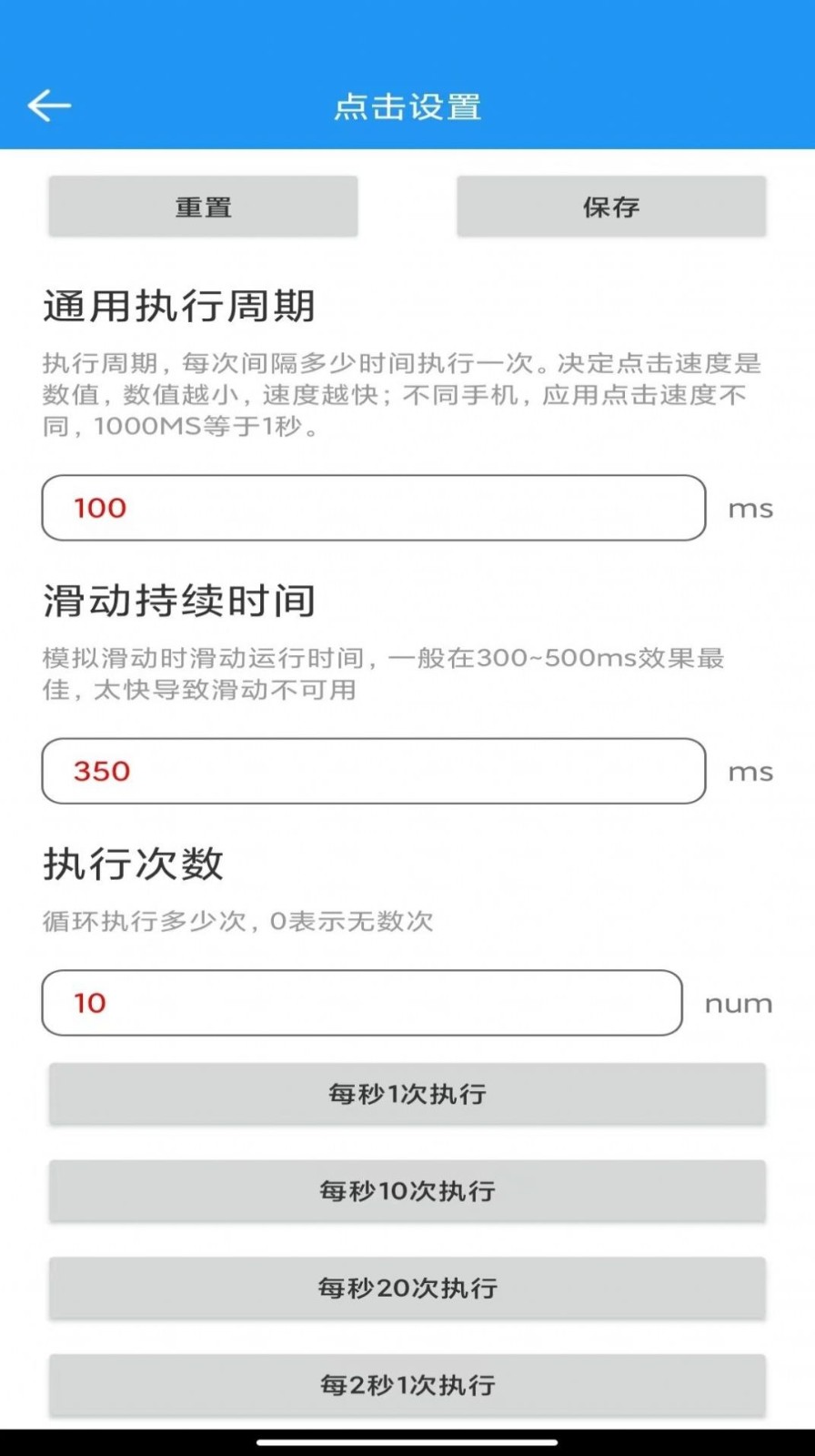
Task: Go back using the top-left arrow
Action: pos(49,106)
